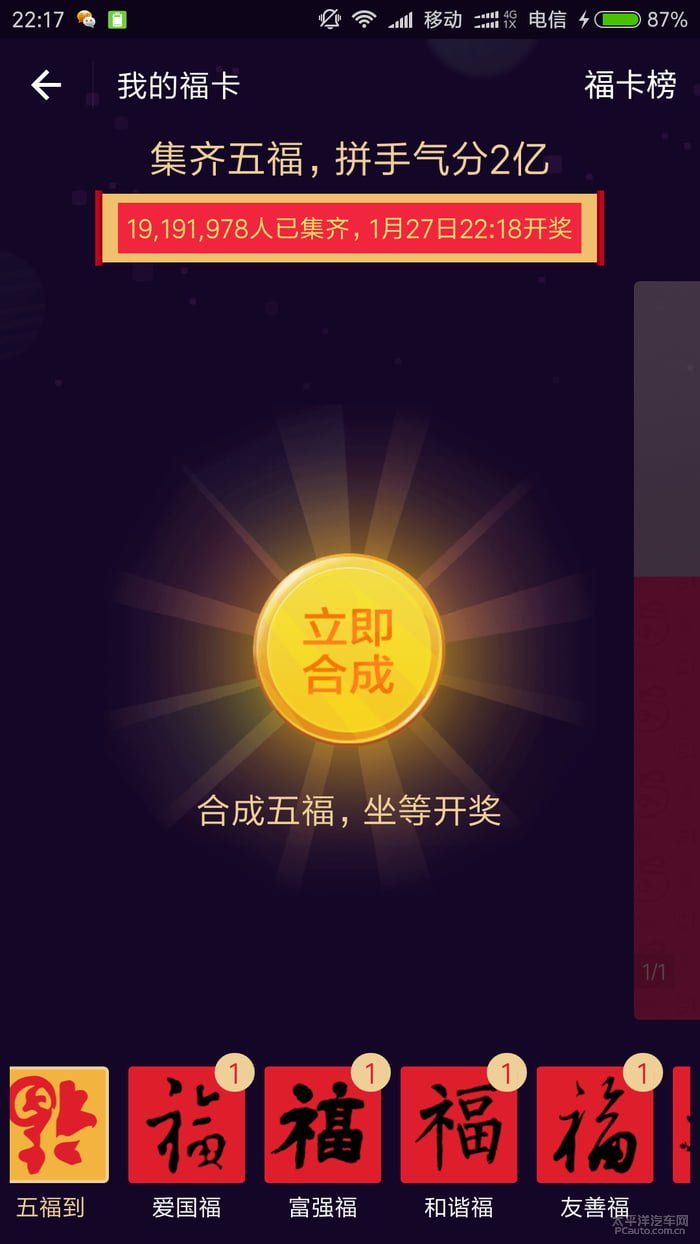Select the 友善福 card

[x=595, y=1125]
